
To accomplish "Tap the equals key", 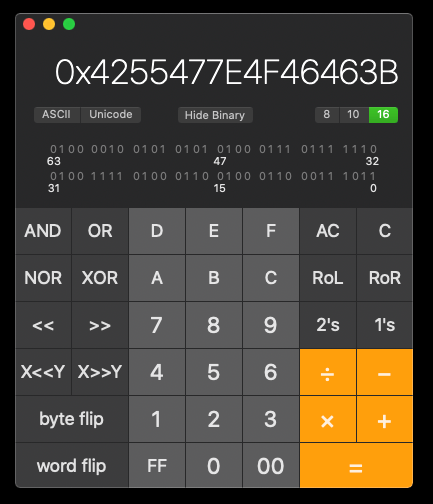I will click(x=356, y=466).
